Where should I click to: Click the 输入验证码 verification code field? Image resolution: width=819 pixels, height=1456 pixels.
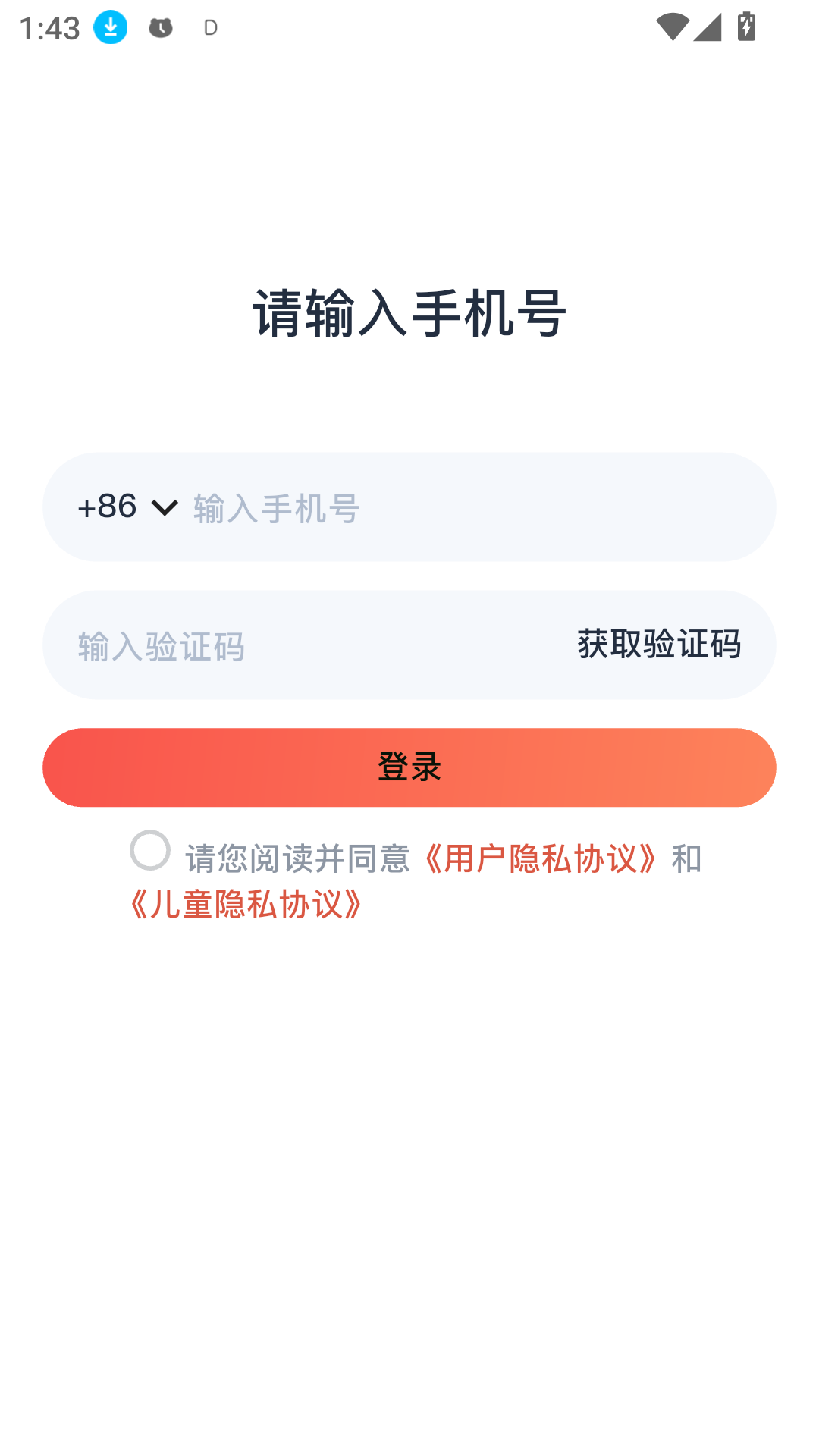click(x=227, y=645)
